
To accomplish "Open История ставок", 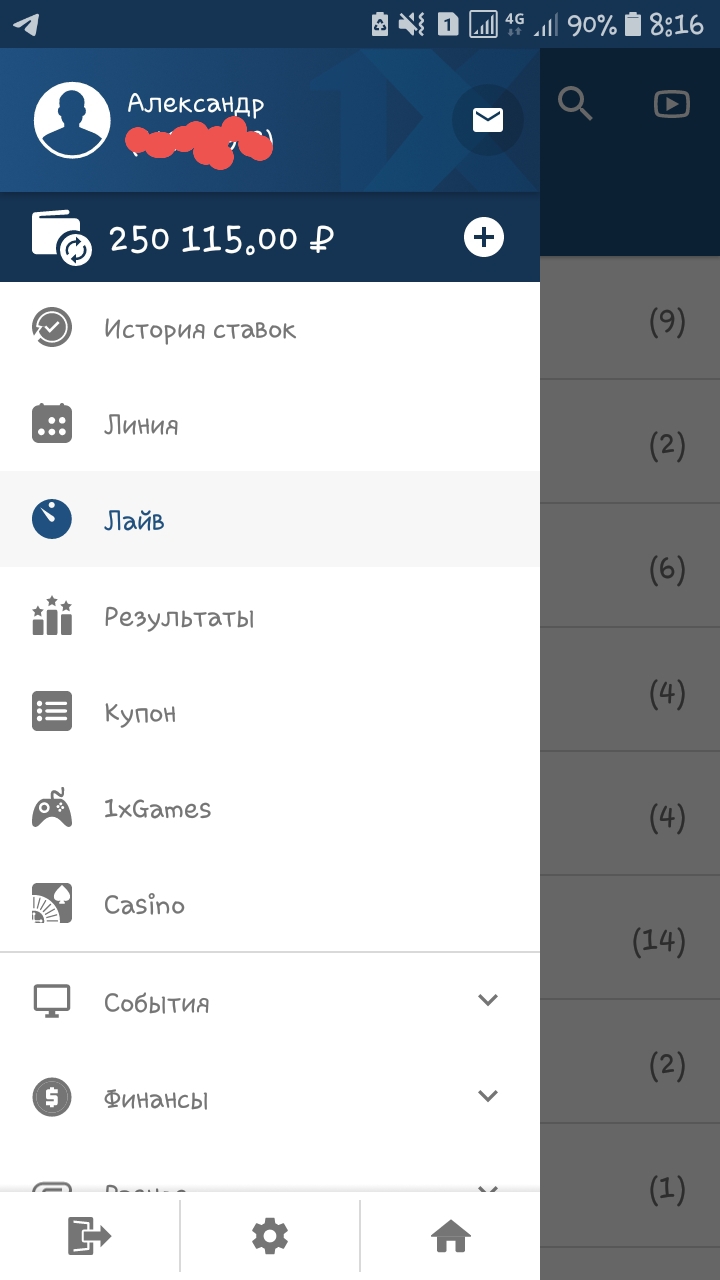I will (x=200, y=329).
